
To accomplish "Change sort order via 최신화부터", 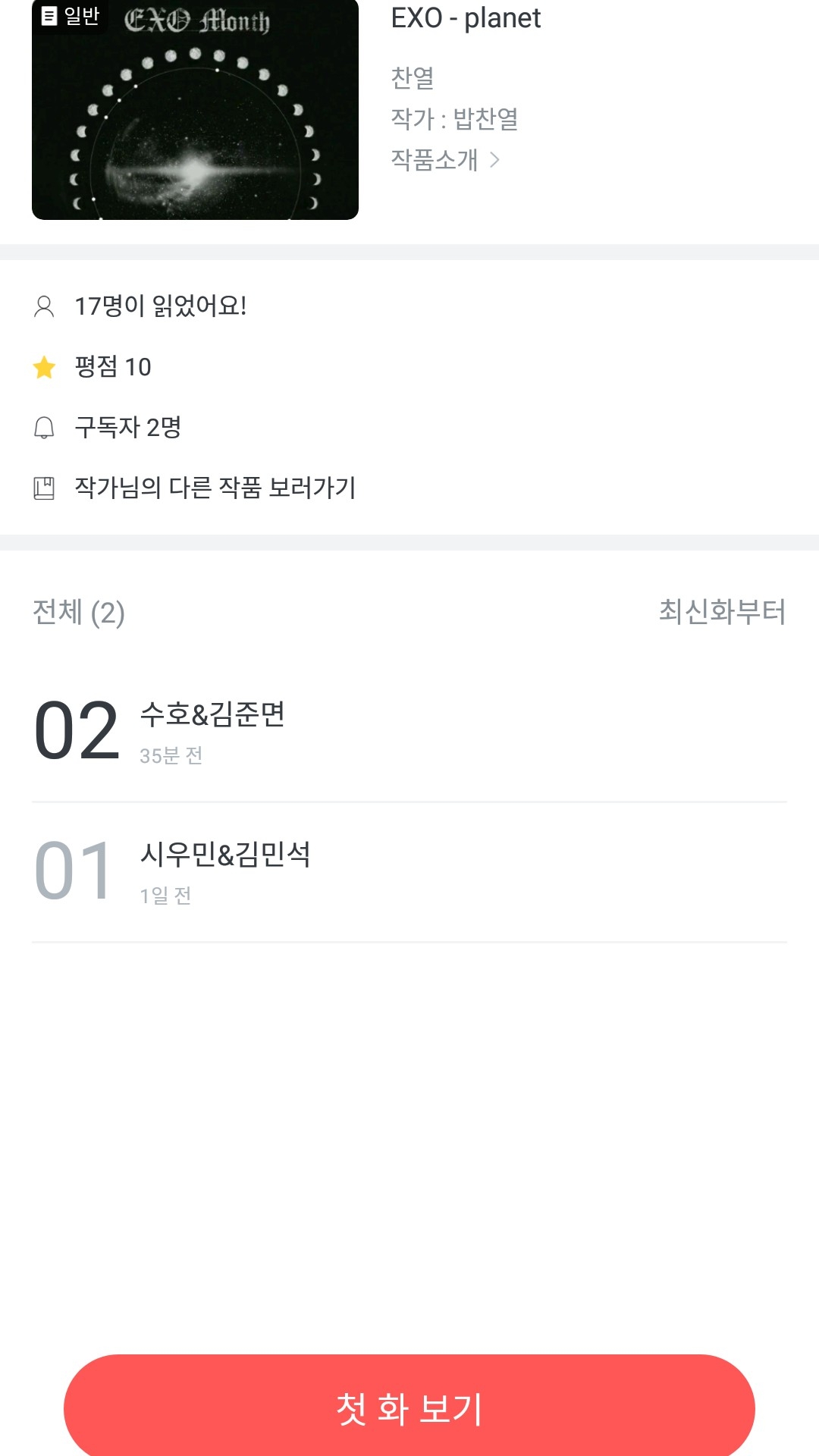I will click(721, 611).
